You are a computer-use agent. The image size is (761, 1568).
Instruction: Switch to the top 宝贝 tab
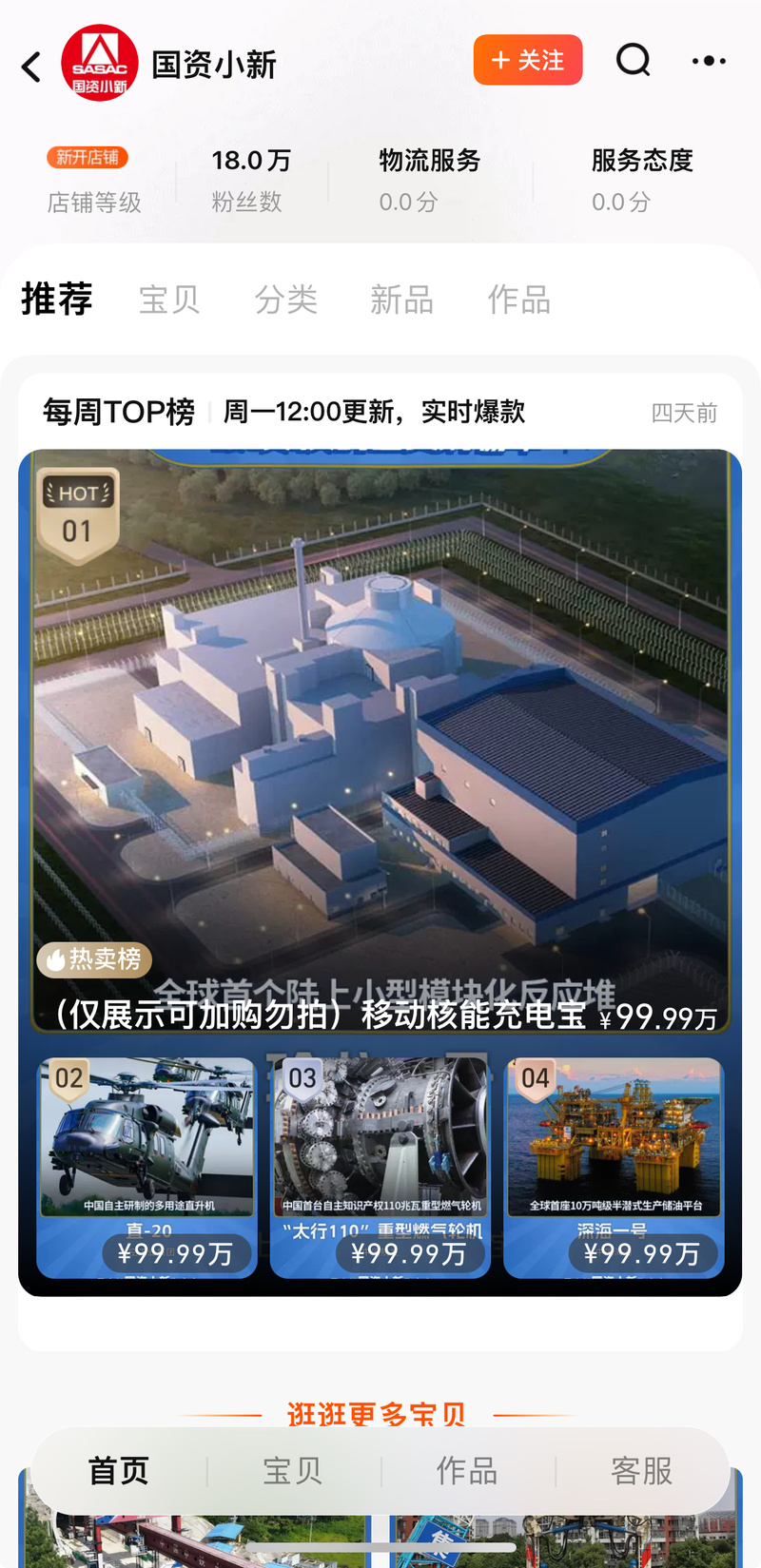point(169,300)
